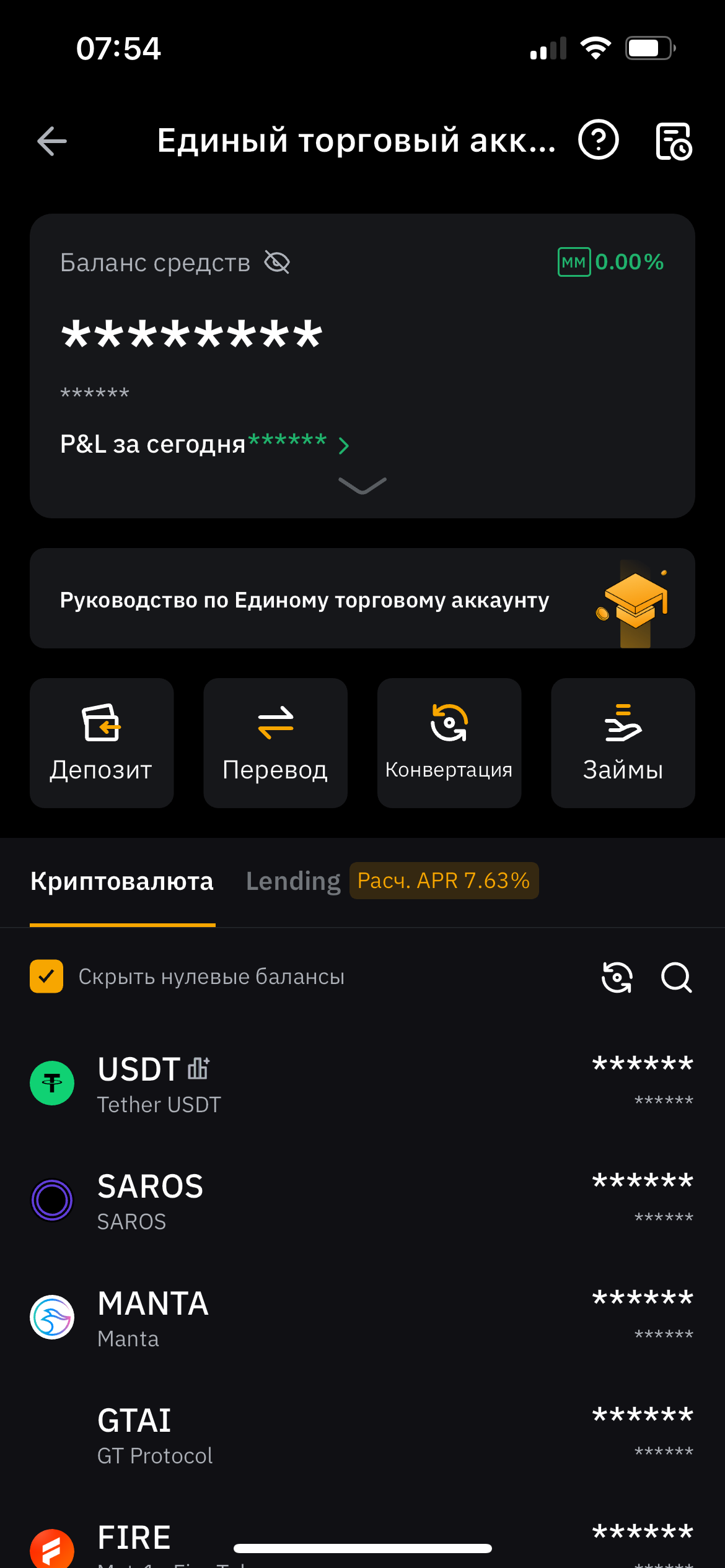Tap the convert small balances icon
This screenshot has width=725, height=1568.
point(617,977)
